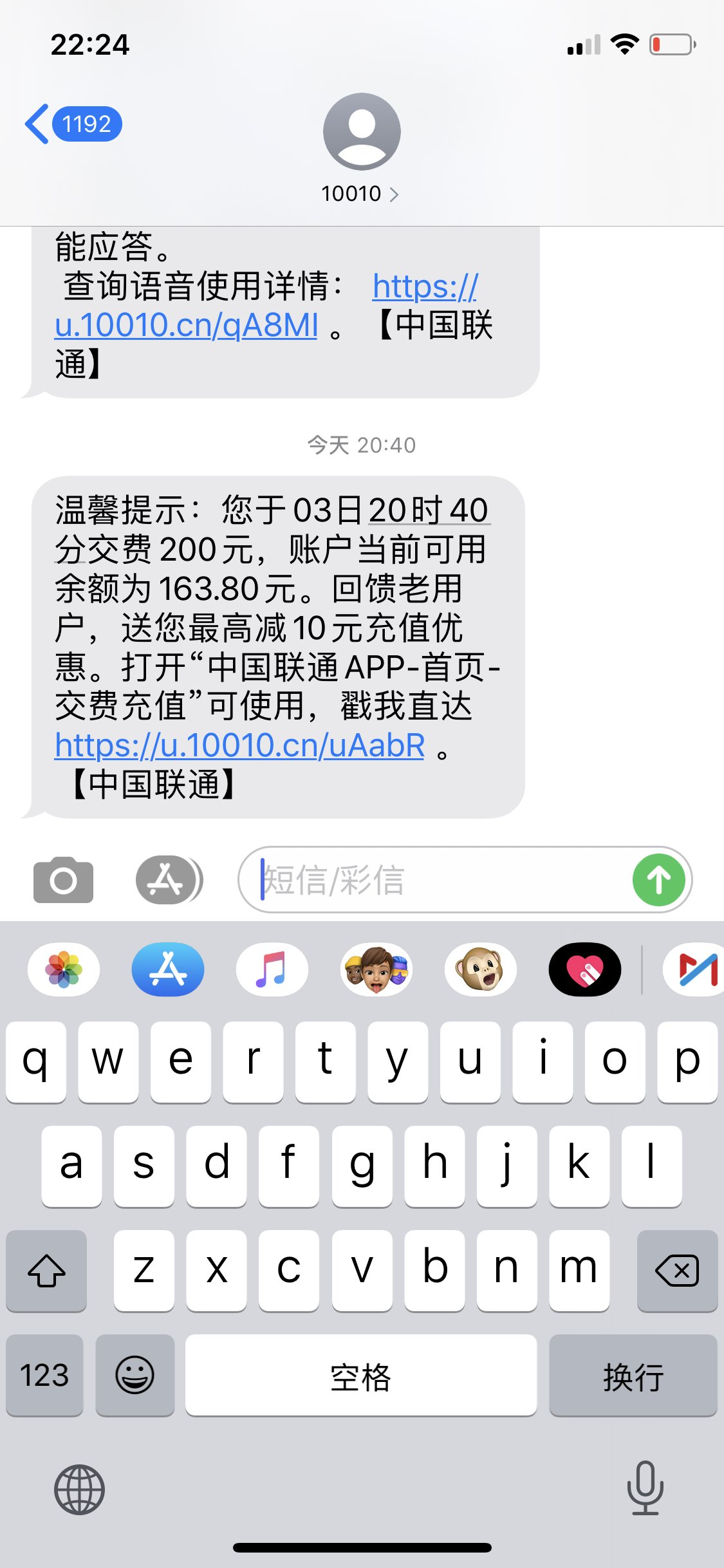724x1568 pixels.
Task: Toggle the Shift key on the keyboard
Action: [x=45, y=1271]
